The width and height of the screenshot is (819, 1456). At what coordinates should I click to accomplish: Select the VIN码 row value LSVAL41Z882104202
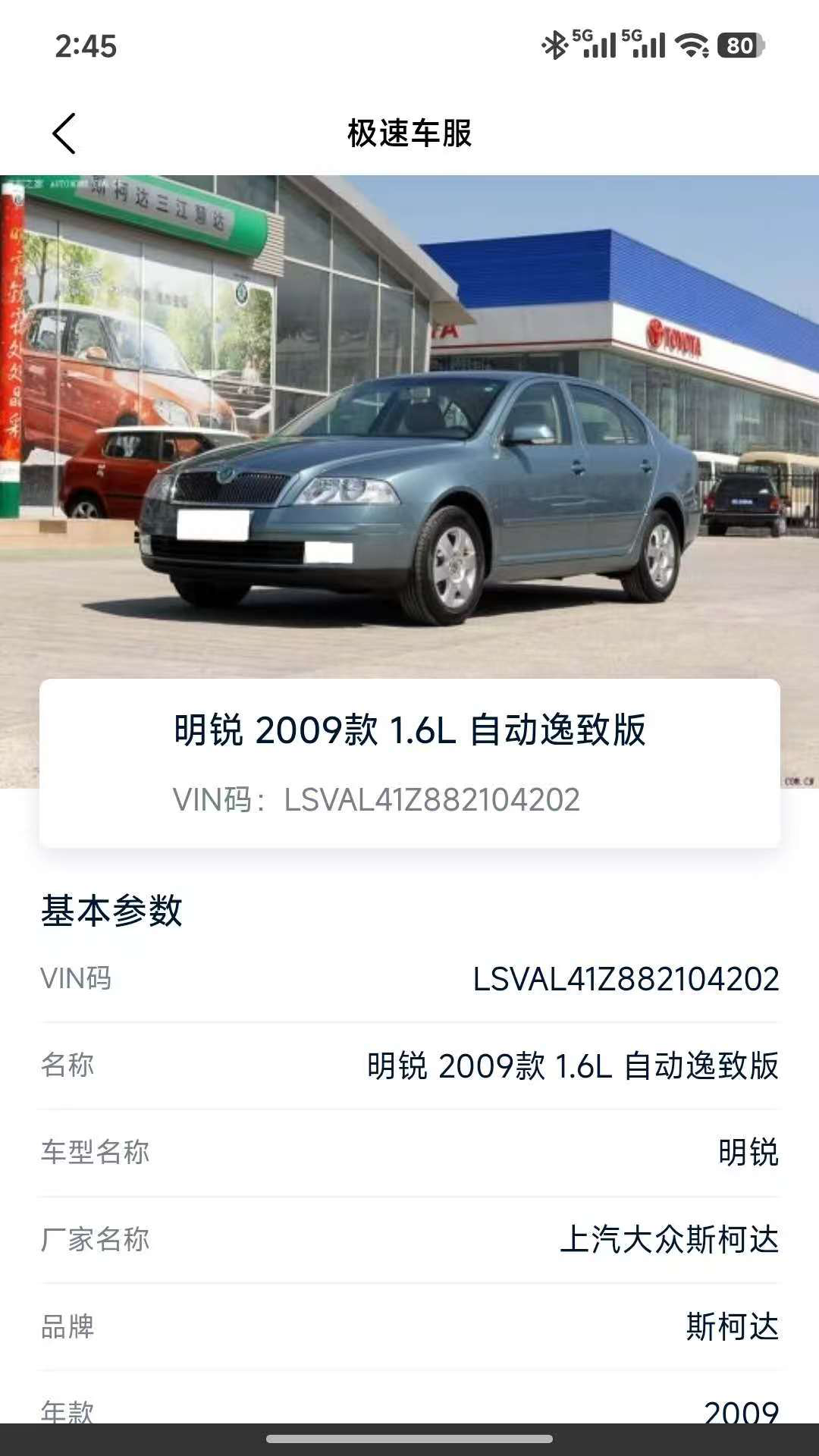pos(626,977)
